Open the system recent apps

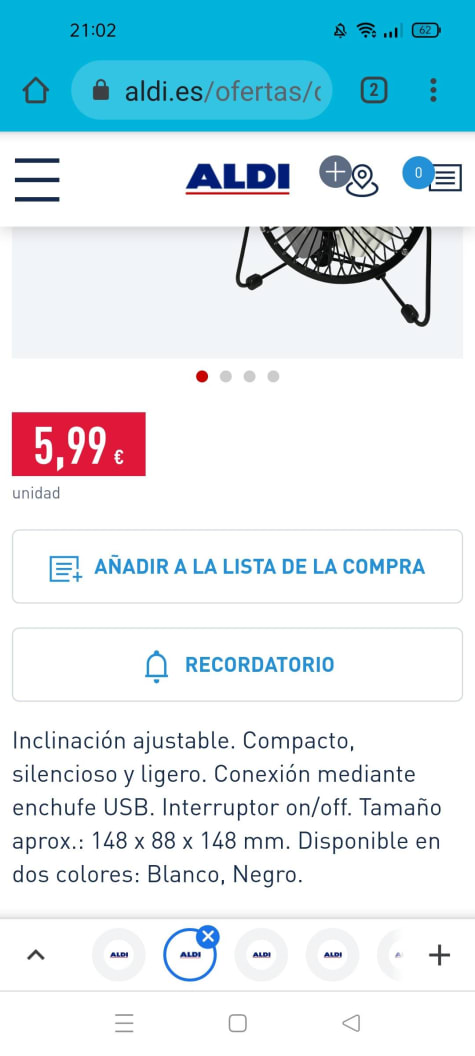click(x=124, y=1024)
